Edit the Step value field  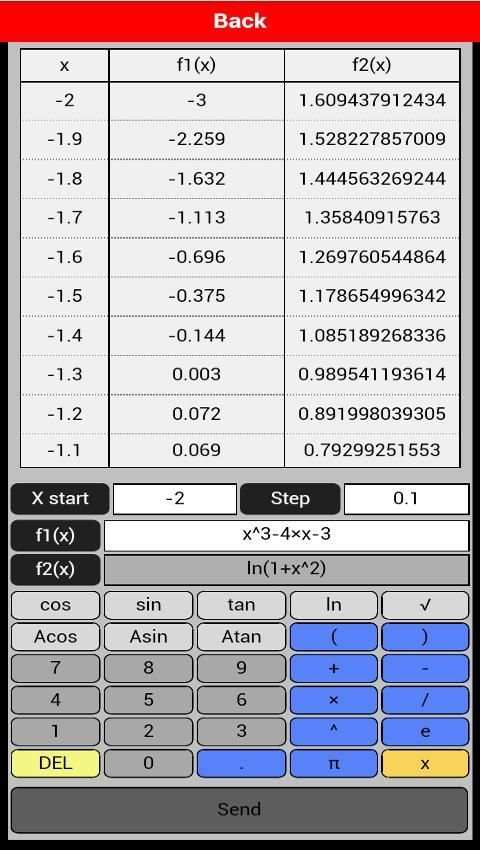(x=406, y=499)
